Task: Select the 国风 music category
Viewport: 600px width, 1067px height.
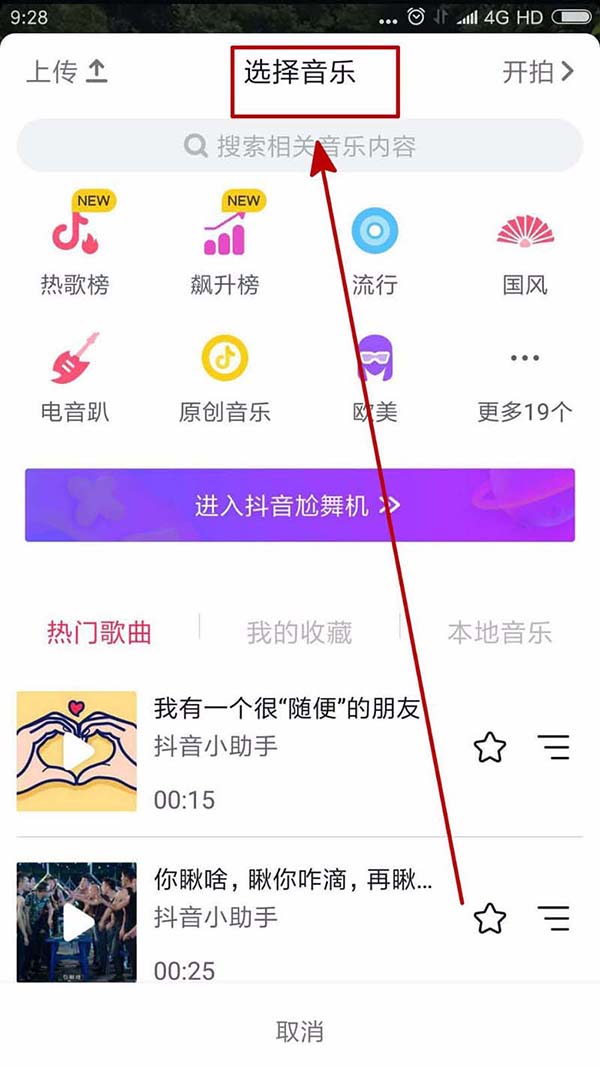Action: pyautogui.click(x=525, y=250)
